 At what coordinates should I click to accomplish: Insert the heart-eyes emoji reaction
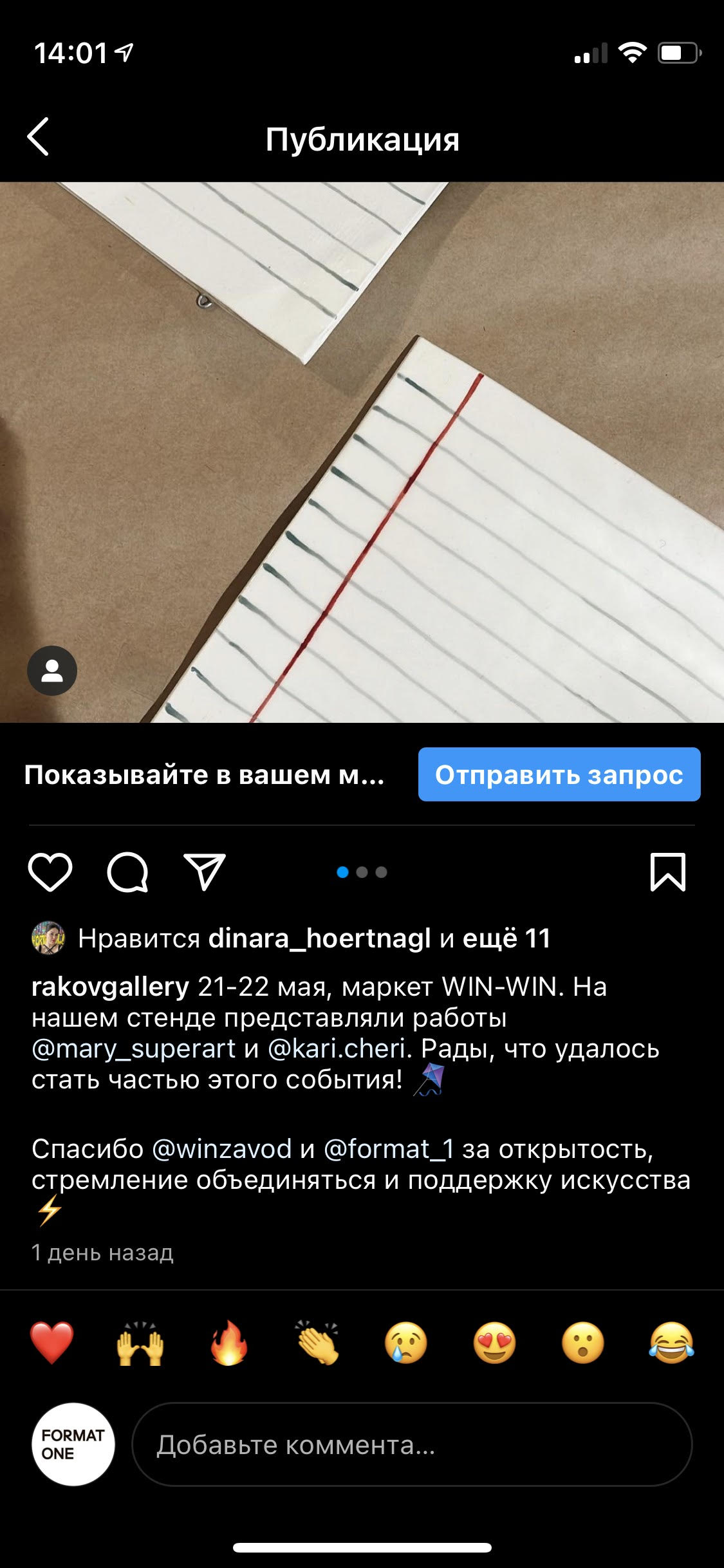click(494, 1343)
